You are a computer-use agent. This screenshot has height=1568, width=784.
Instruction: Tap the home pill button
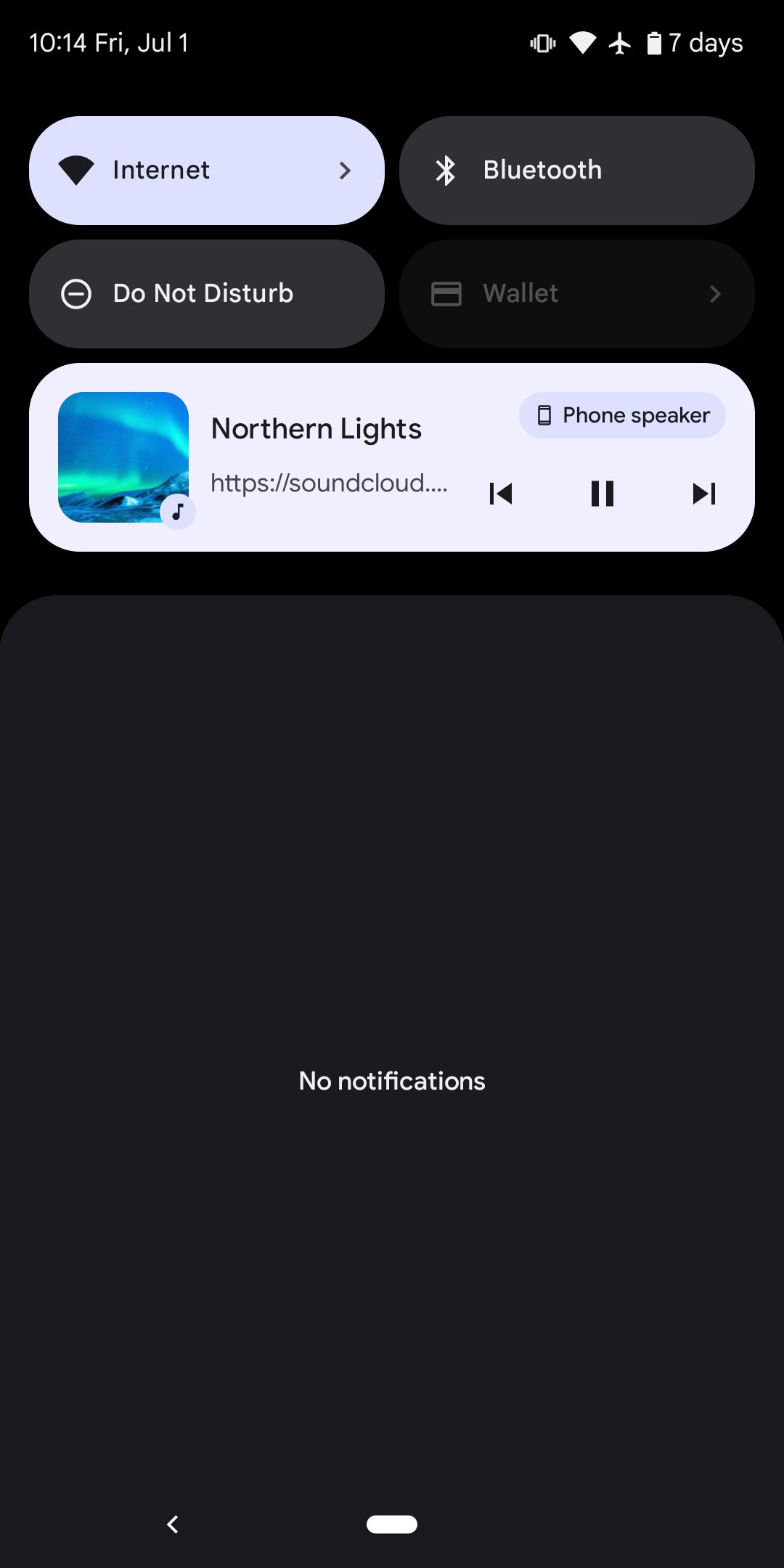click(x=392, y=1524)
